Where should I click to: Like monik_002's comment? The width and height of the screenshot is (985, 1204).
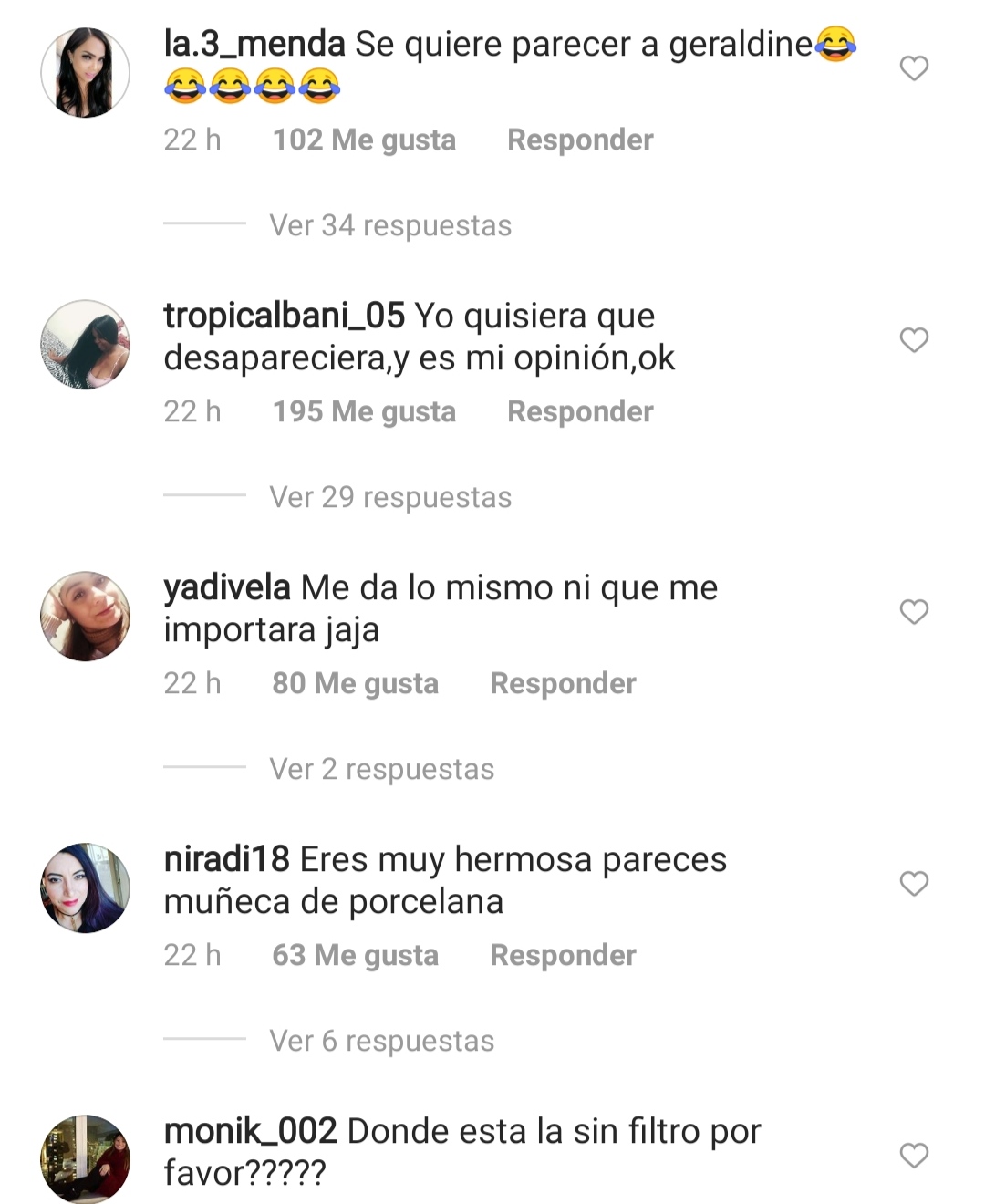(x=914, y=1156)
